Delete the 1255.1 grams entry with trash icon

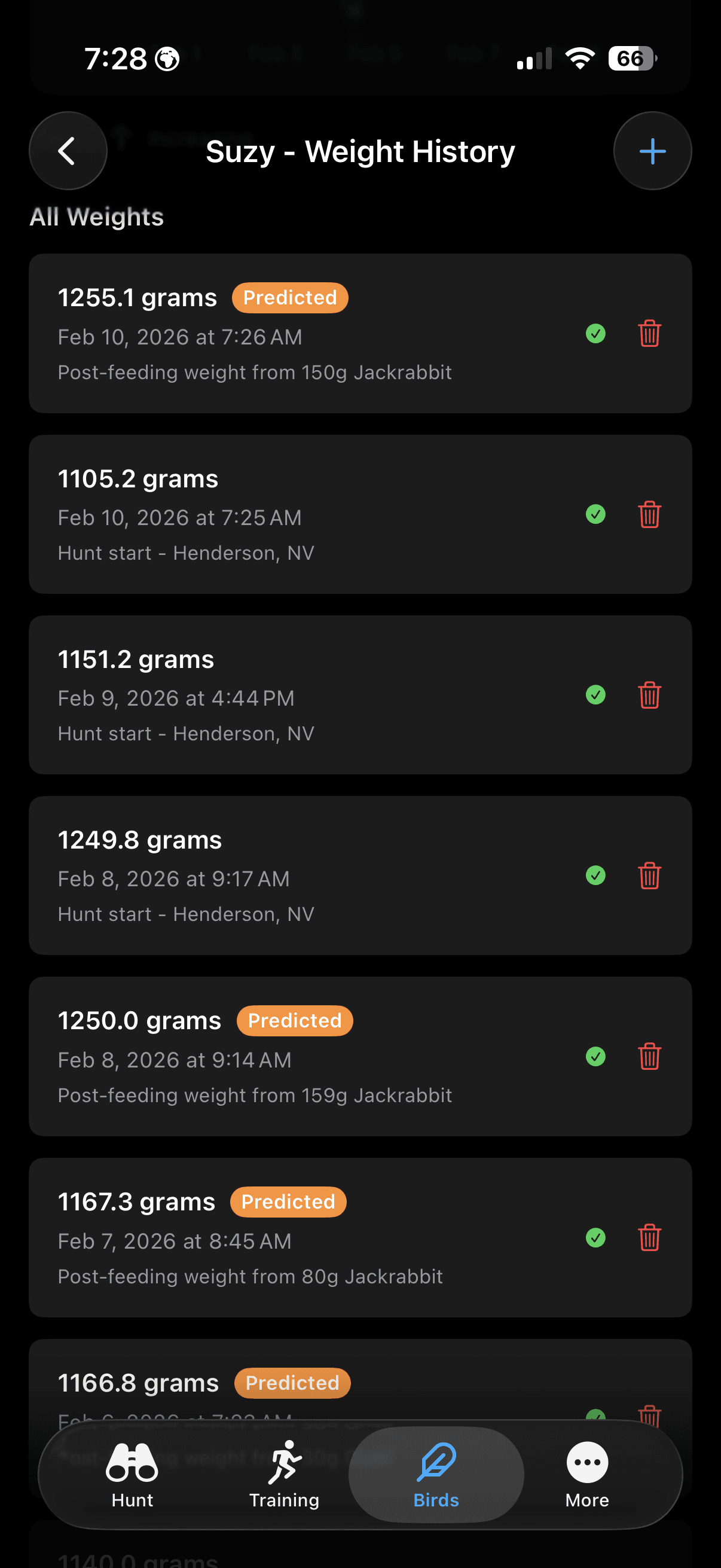649,334
